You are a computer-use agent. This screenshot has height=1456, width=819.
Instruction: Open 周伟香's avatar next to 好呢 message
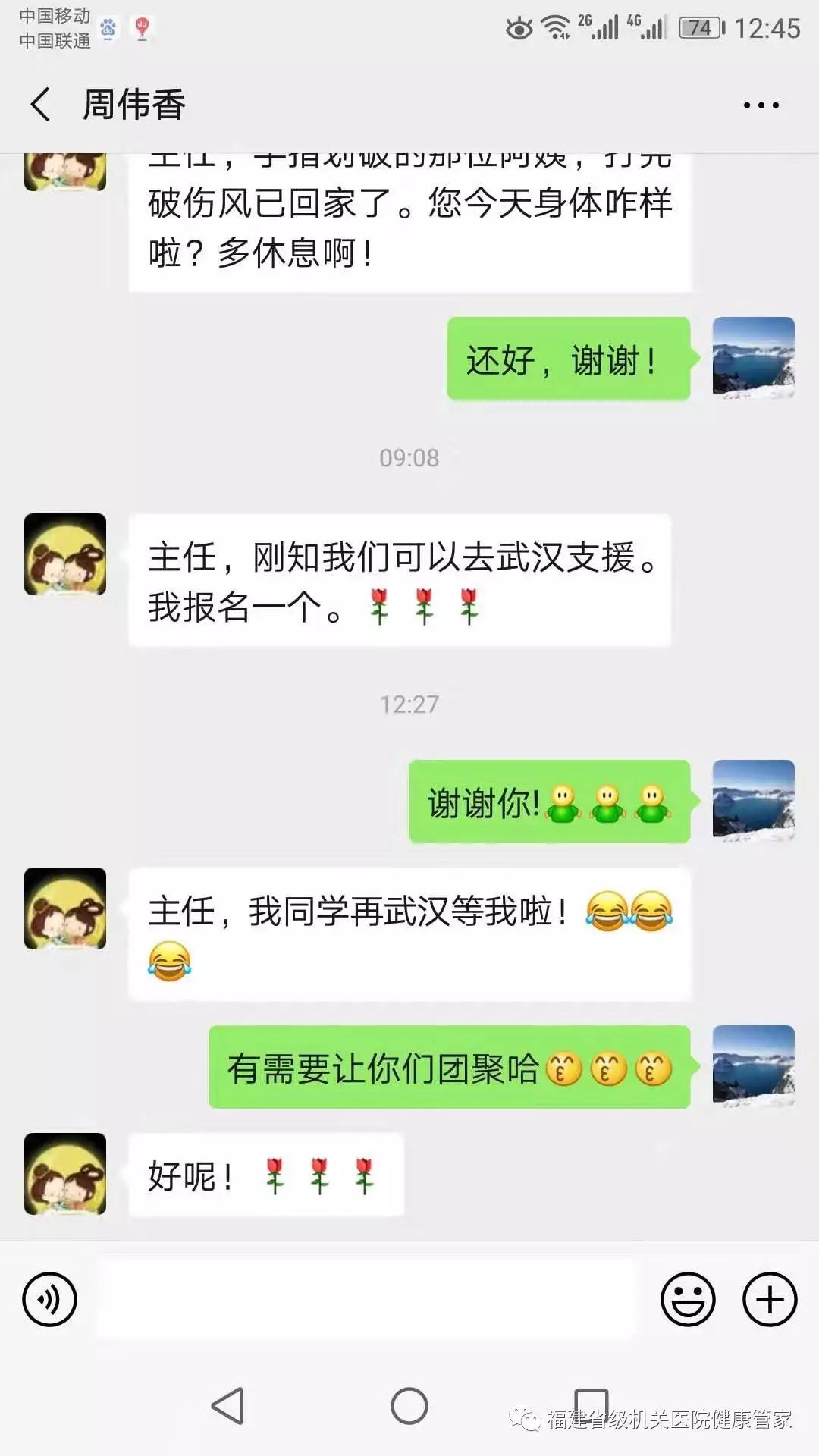coord(65,1173)
